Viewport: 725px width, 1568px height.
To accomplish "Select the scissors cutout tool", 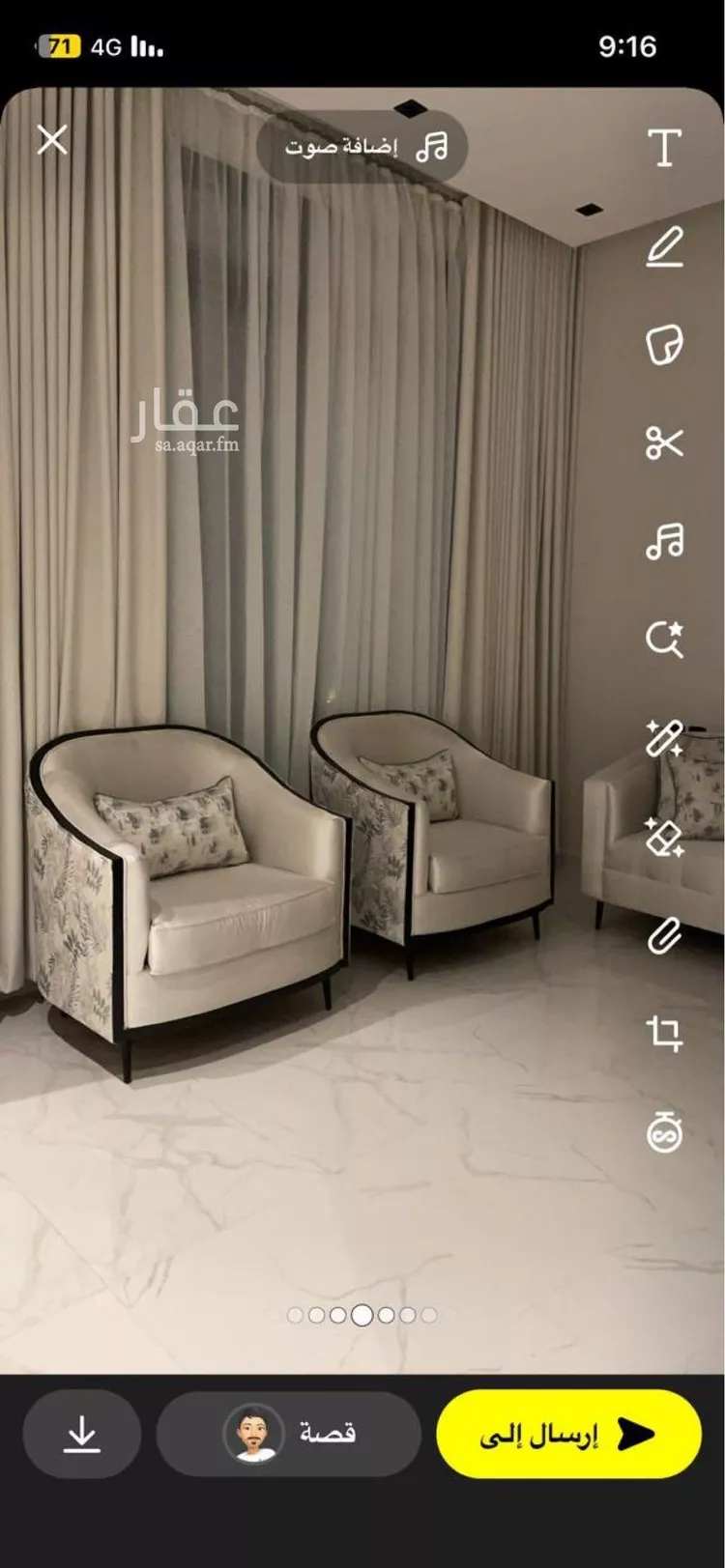I will point(664,443).
